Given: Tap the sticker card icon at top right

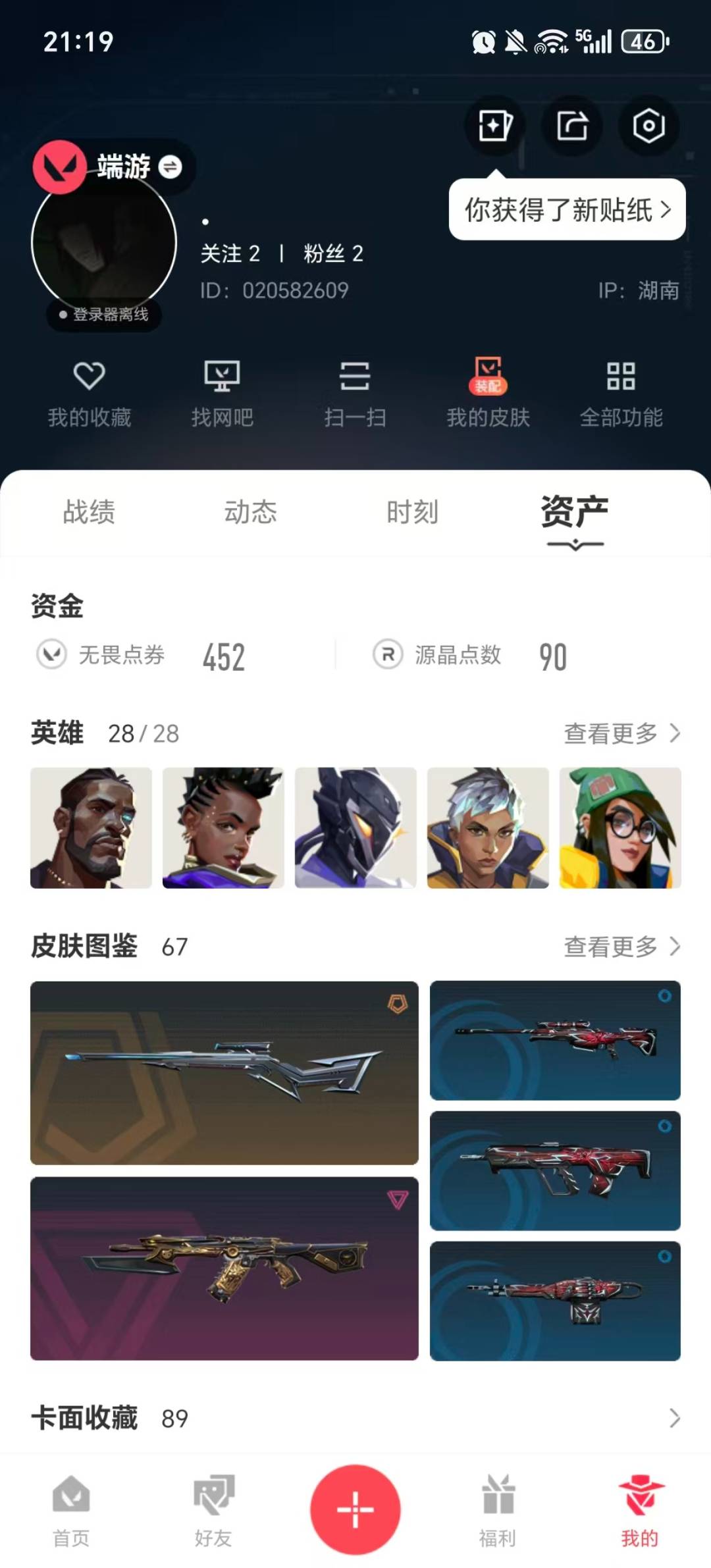Looking at the screenshot, I should pyautogui.click(x=494, y=125).
